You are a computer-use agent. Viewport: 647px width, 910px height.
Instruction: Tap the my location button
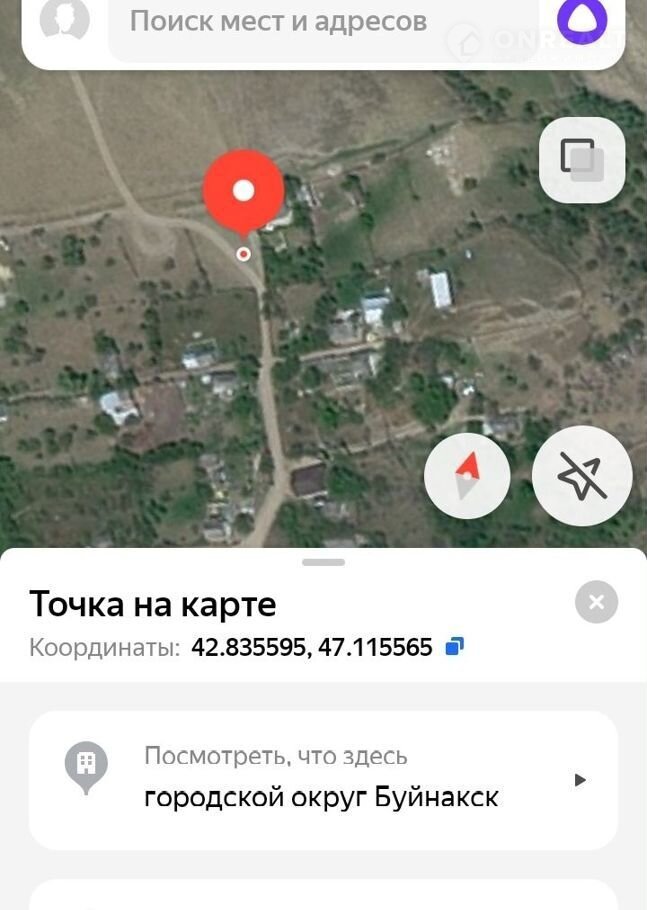[581, 477]
